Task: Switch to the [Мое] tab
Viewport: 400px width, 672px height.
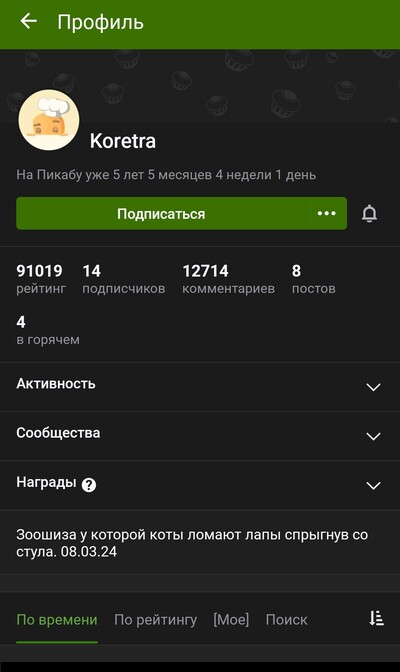Action: click(x=231, y=620)
